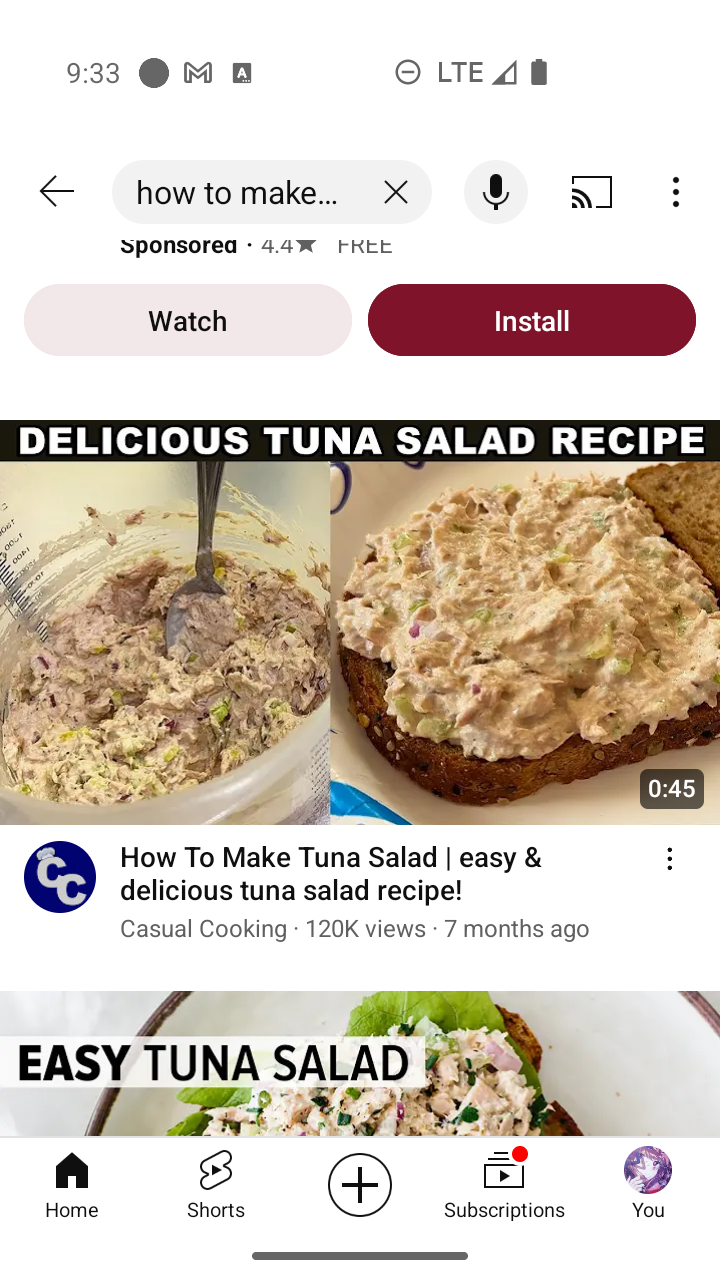Switch to the Shorts tab

pos(216,1185)
